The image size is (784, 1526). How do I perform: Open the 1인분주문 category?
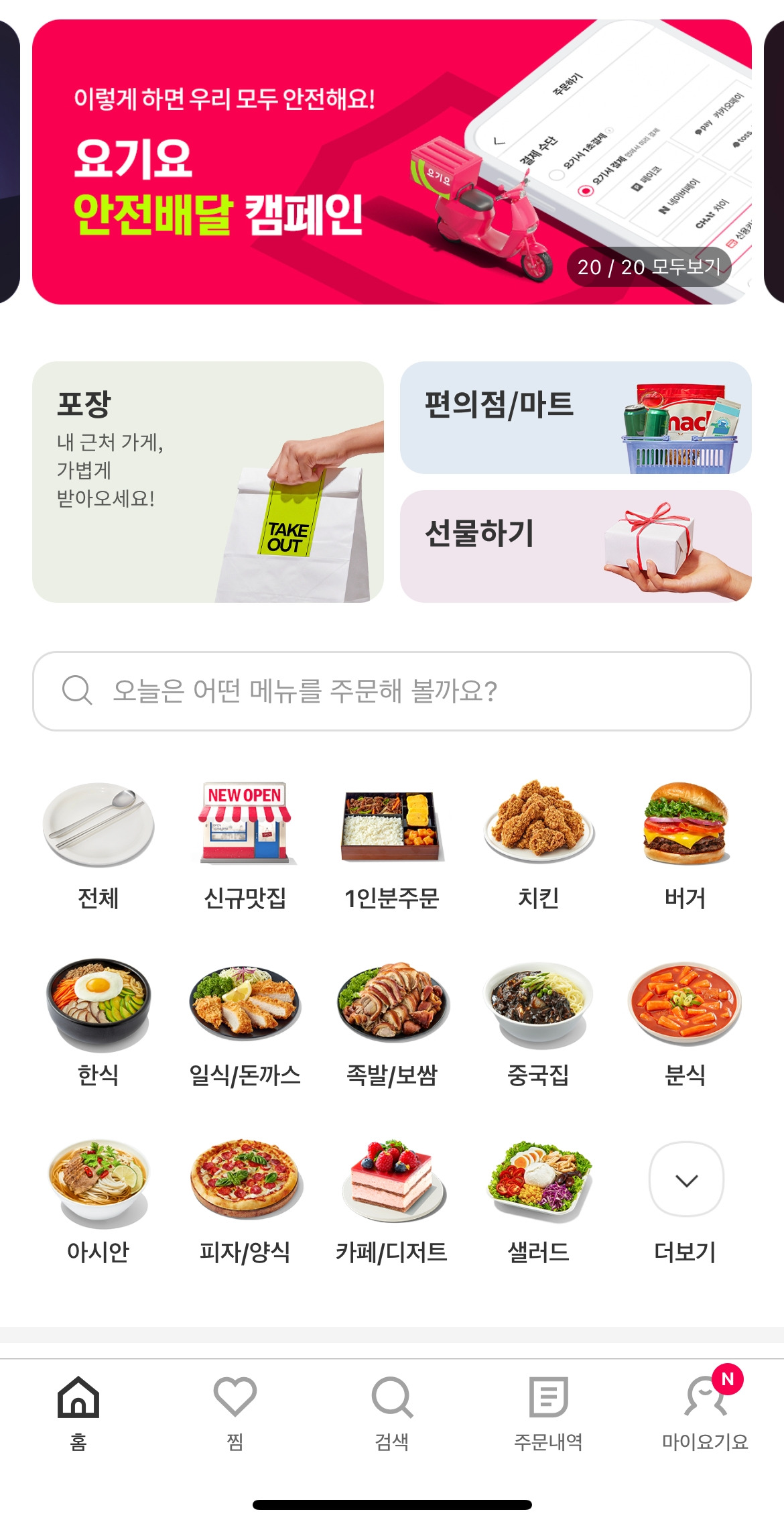pyautogui.click(x=392, y=845)
